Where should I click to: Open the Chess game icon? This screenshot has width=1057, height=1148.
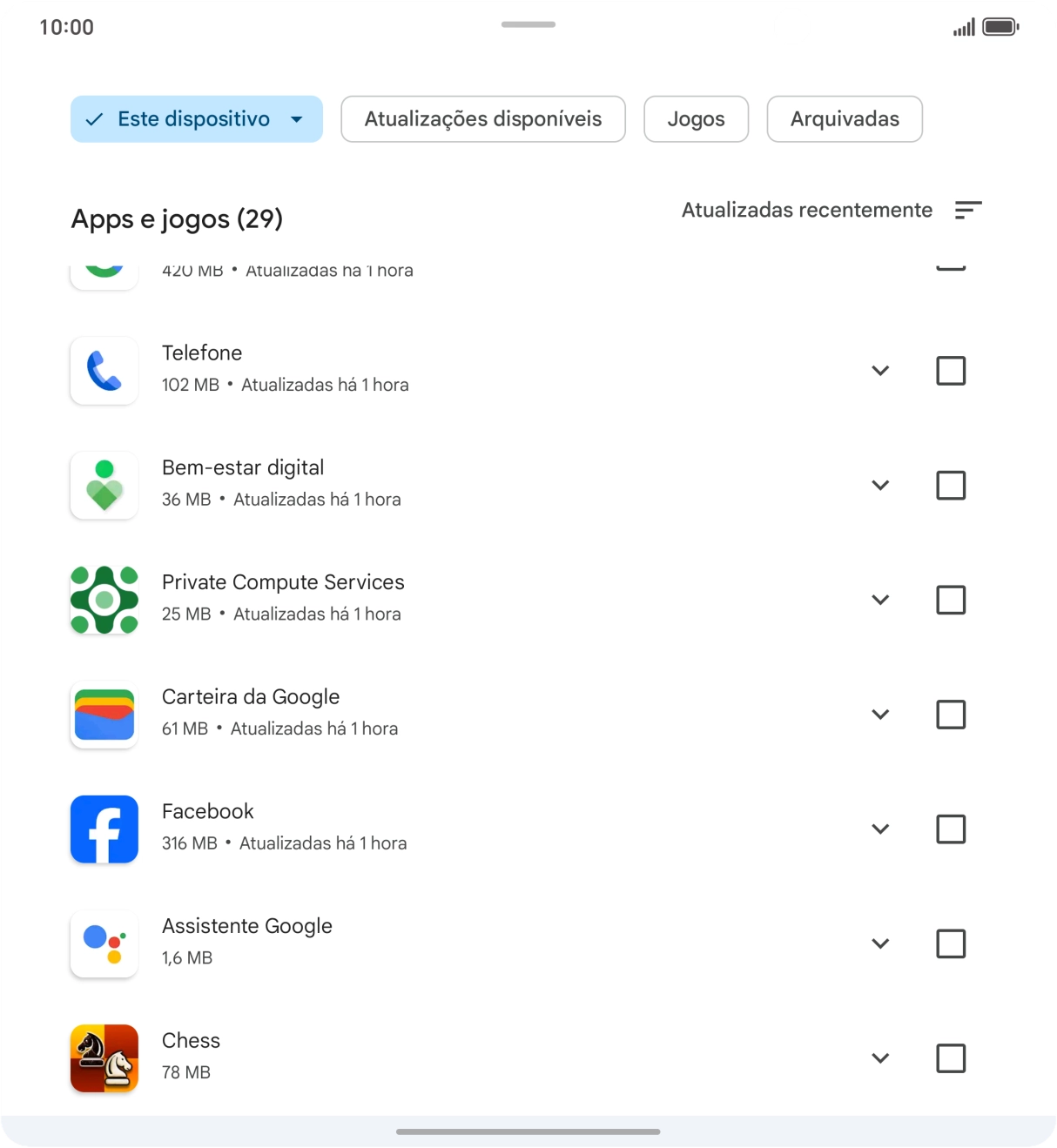pyautogui.click(x=104, y=1057)
